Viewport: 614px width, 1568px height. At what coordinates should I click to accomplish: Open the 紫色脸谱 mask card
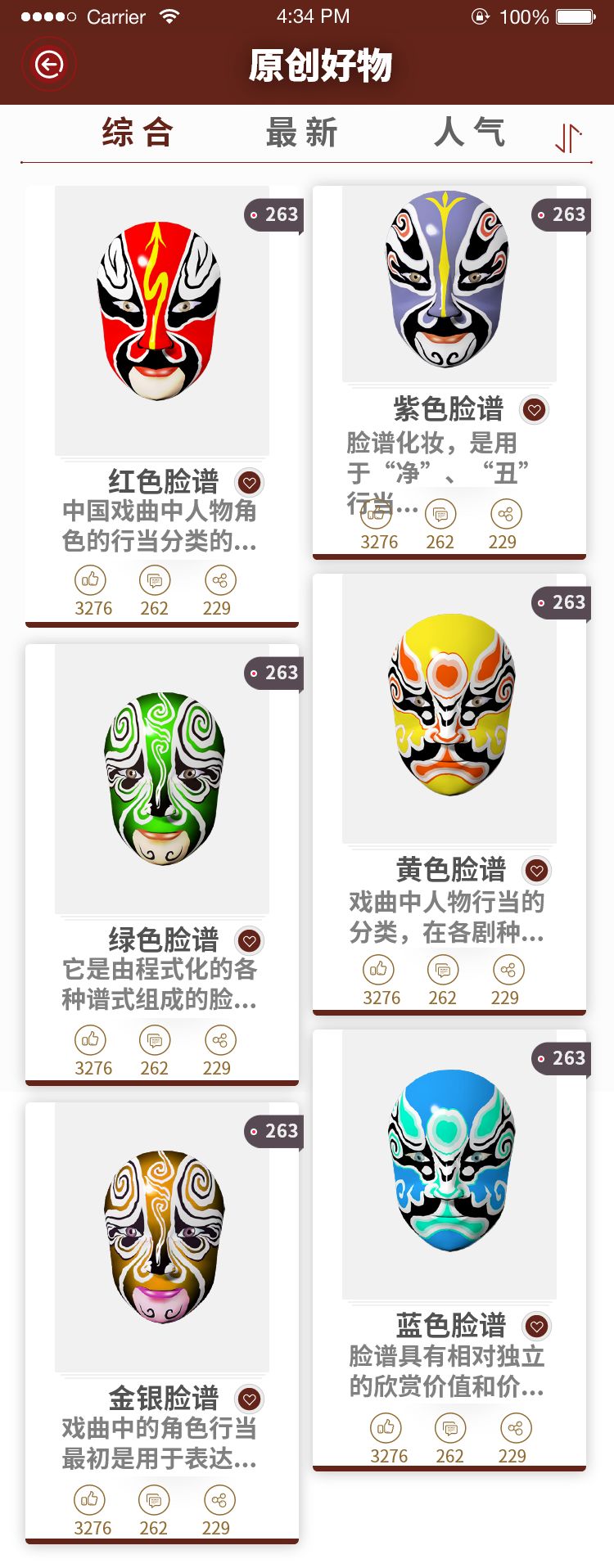pos(449,283)
